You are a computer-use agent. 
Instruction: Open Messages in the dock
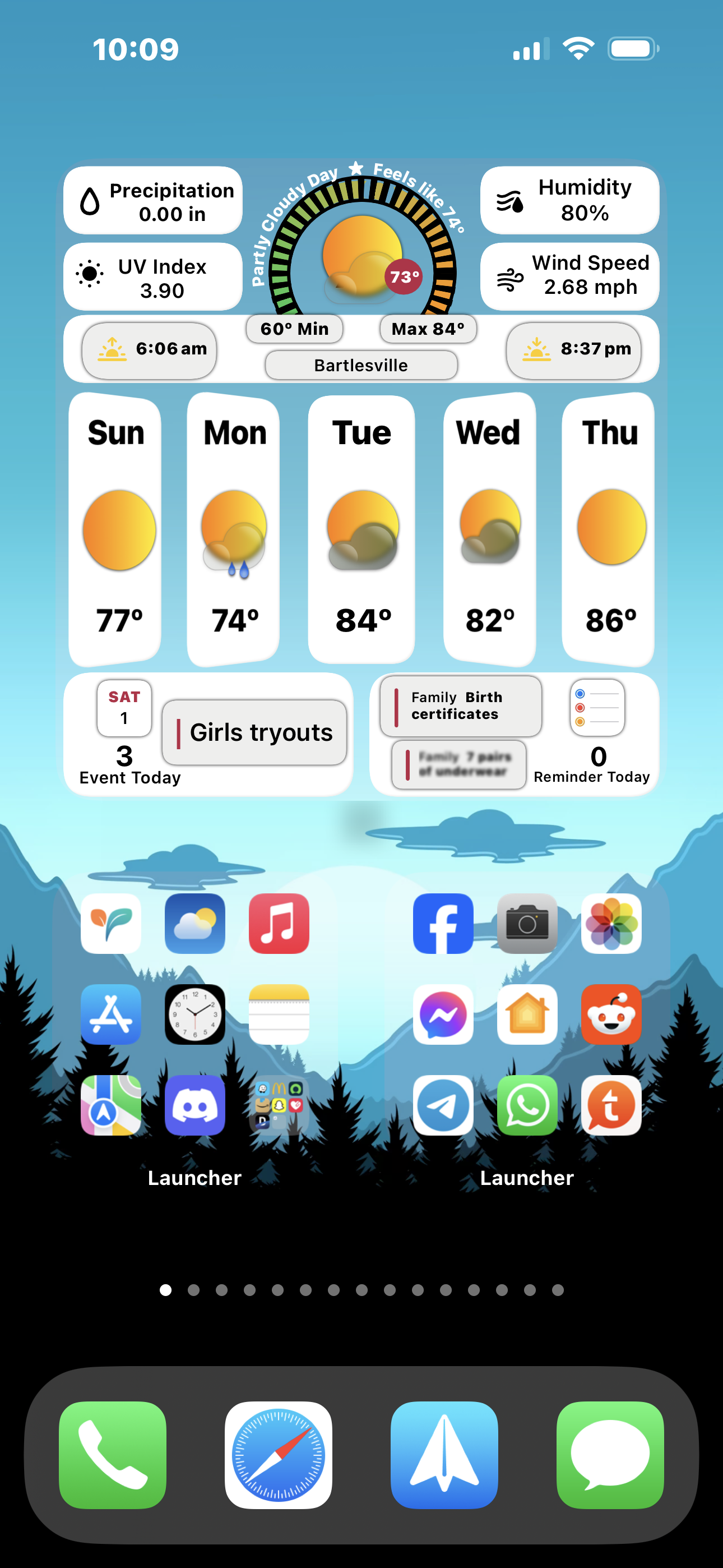[610, 1455]
